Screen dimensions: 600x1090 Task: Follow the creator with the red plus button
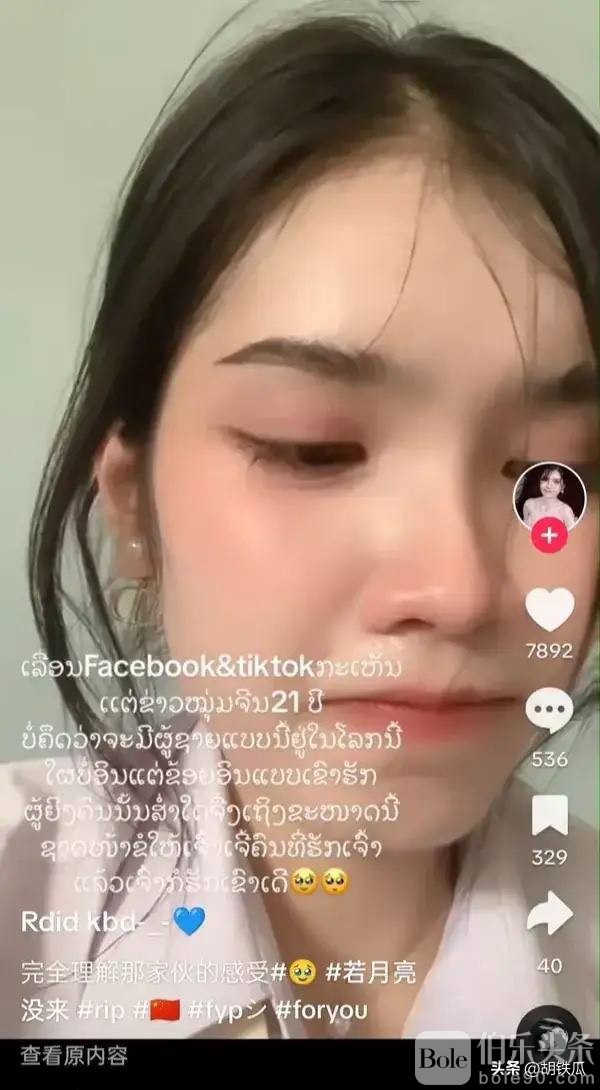tap(549, 536)
